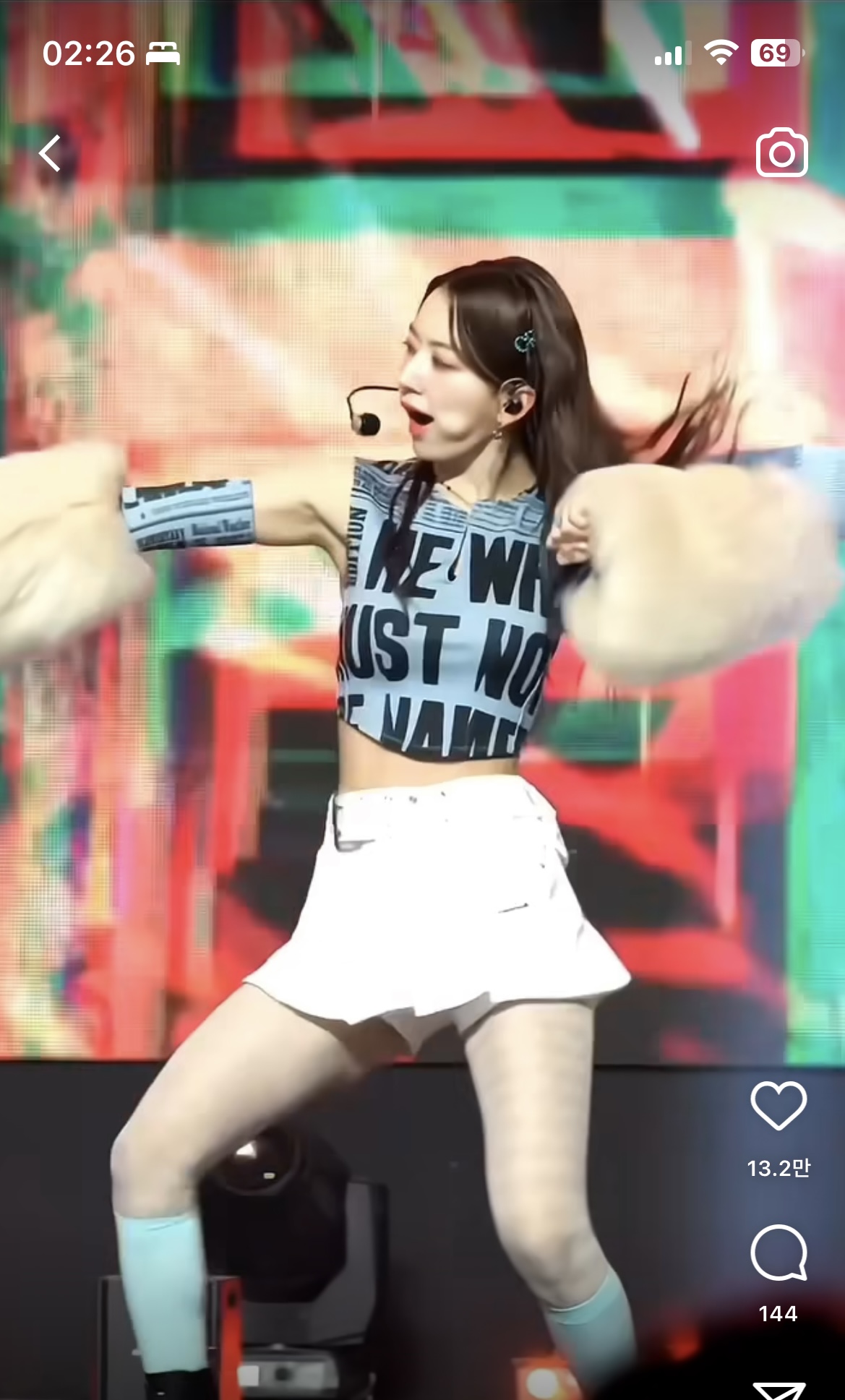Tap the status bar to scroll to top

tap(422, 51)
